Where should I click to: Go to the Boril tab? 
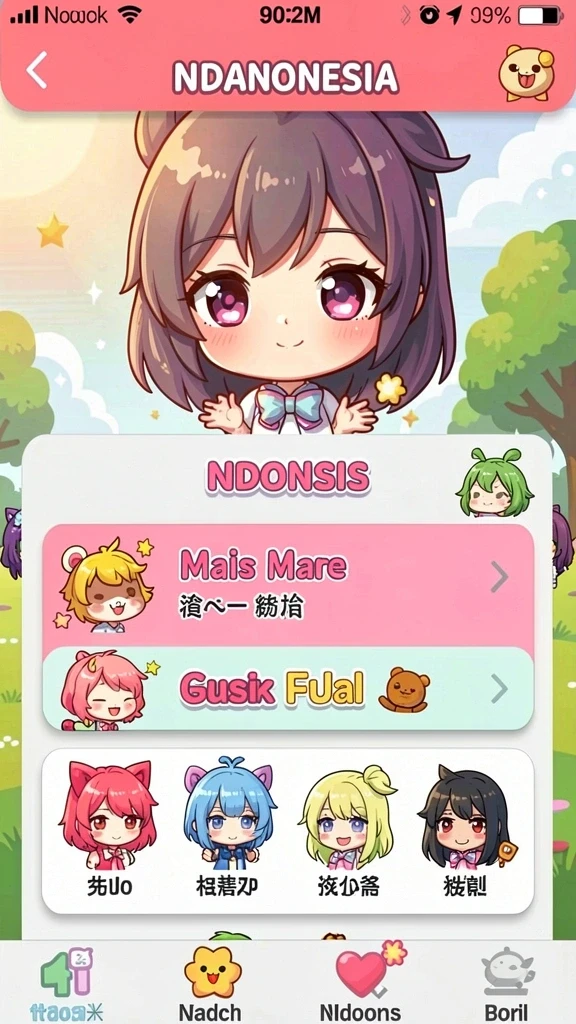pos(506,984)
